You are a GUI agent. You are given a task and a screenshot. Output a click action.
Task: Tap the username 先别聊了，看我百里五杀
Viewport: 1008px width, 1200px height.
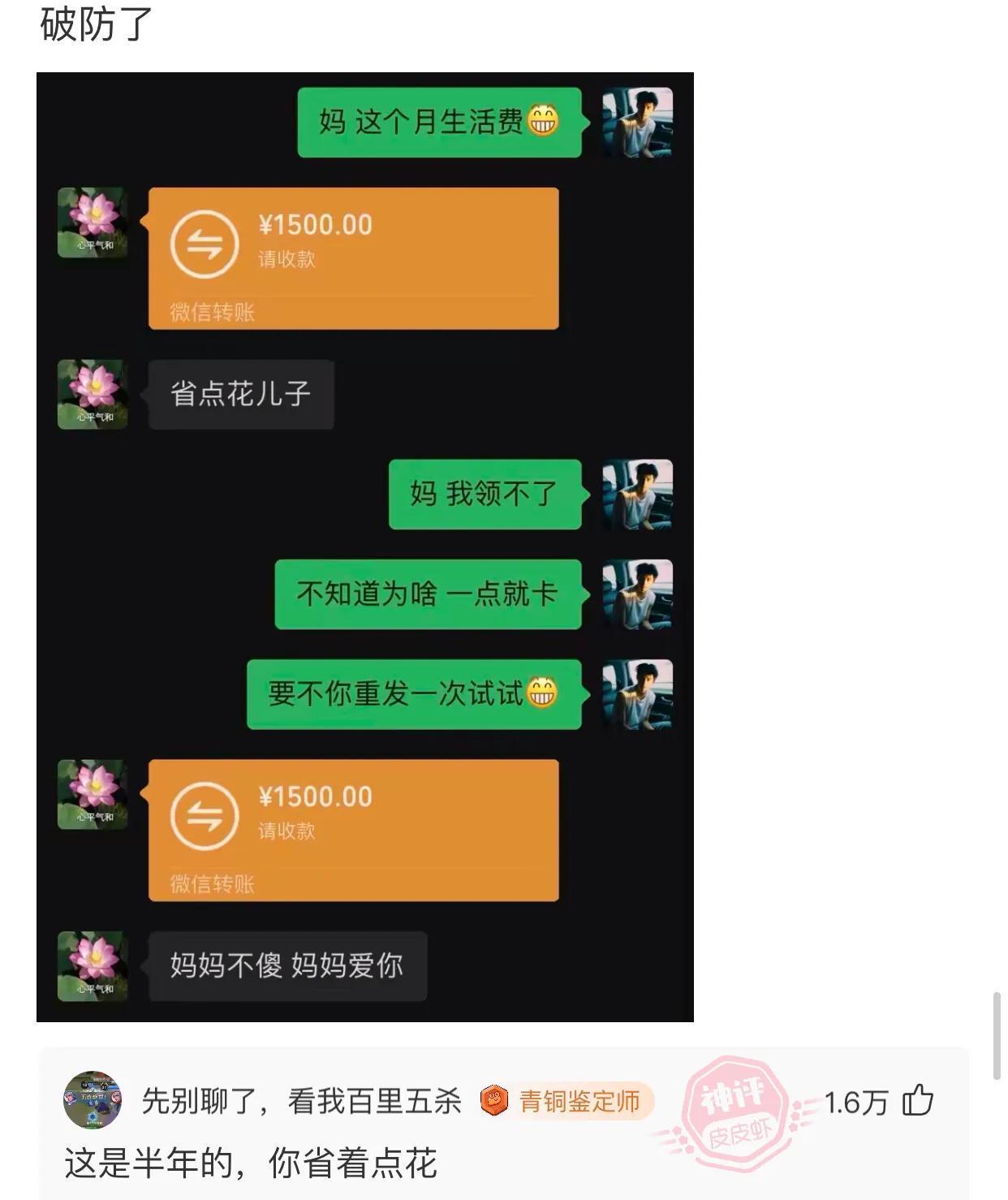tap(301, 1101)
